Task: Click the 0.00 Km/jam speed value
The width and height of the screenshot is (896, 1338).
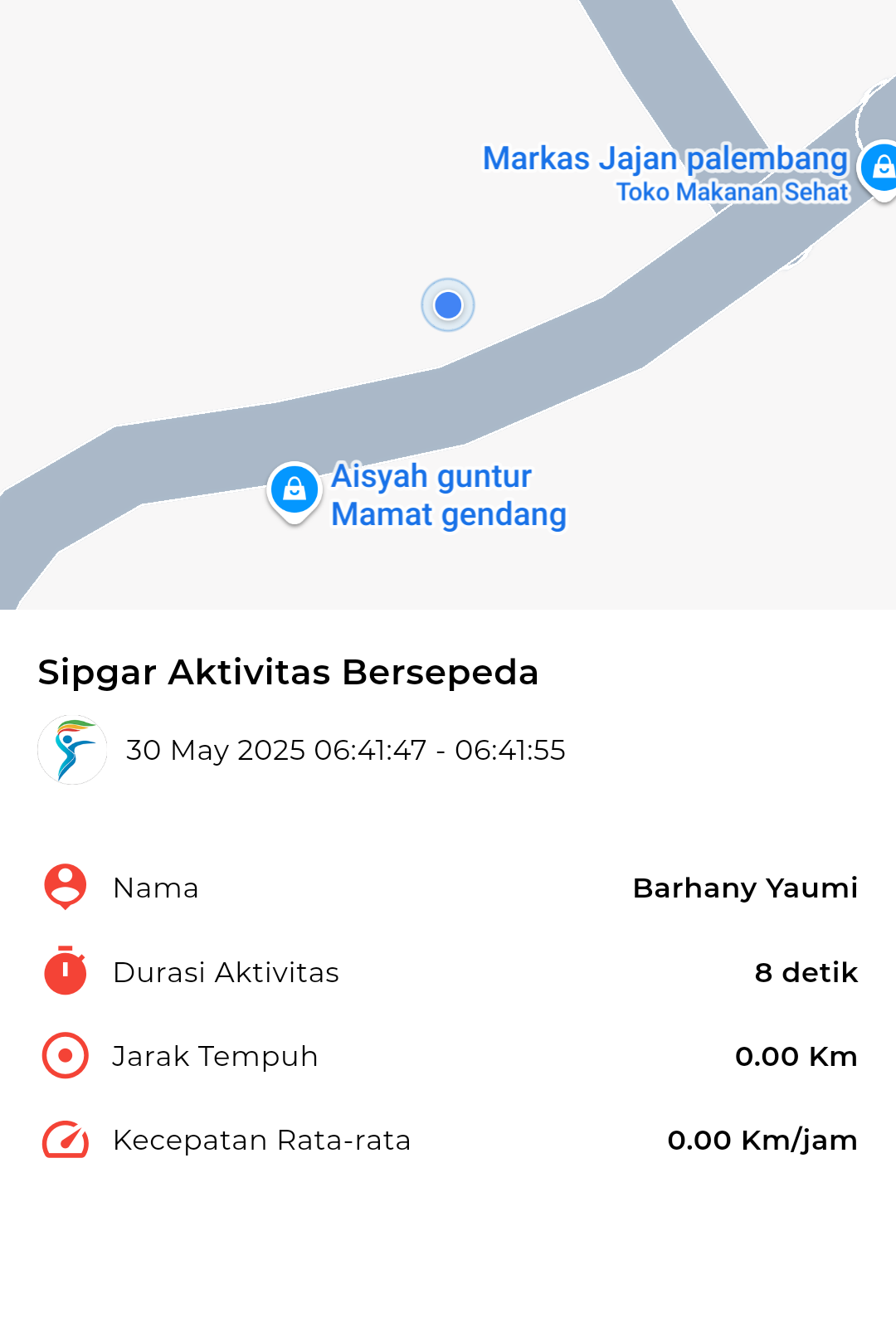Action: click(x=762, y=1140)
